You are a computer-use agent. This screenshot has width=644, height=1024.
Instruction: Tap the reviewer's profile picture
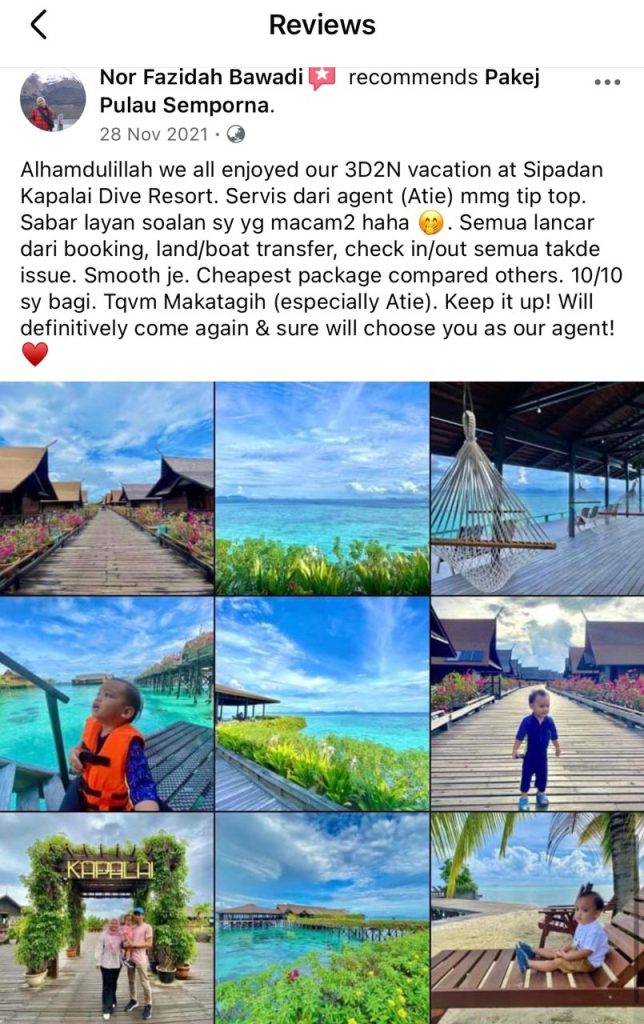click(x=53, y=100)
